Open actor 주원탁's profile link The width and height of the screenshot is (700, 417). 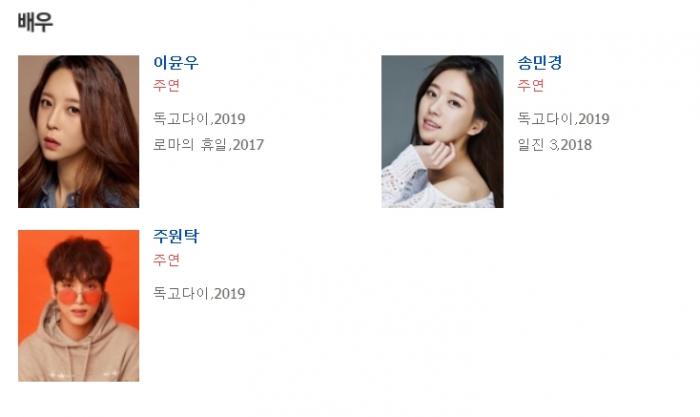pos(176,237)
